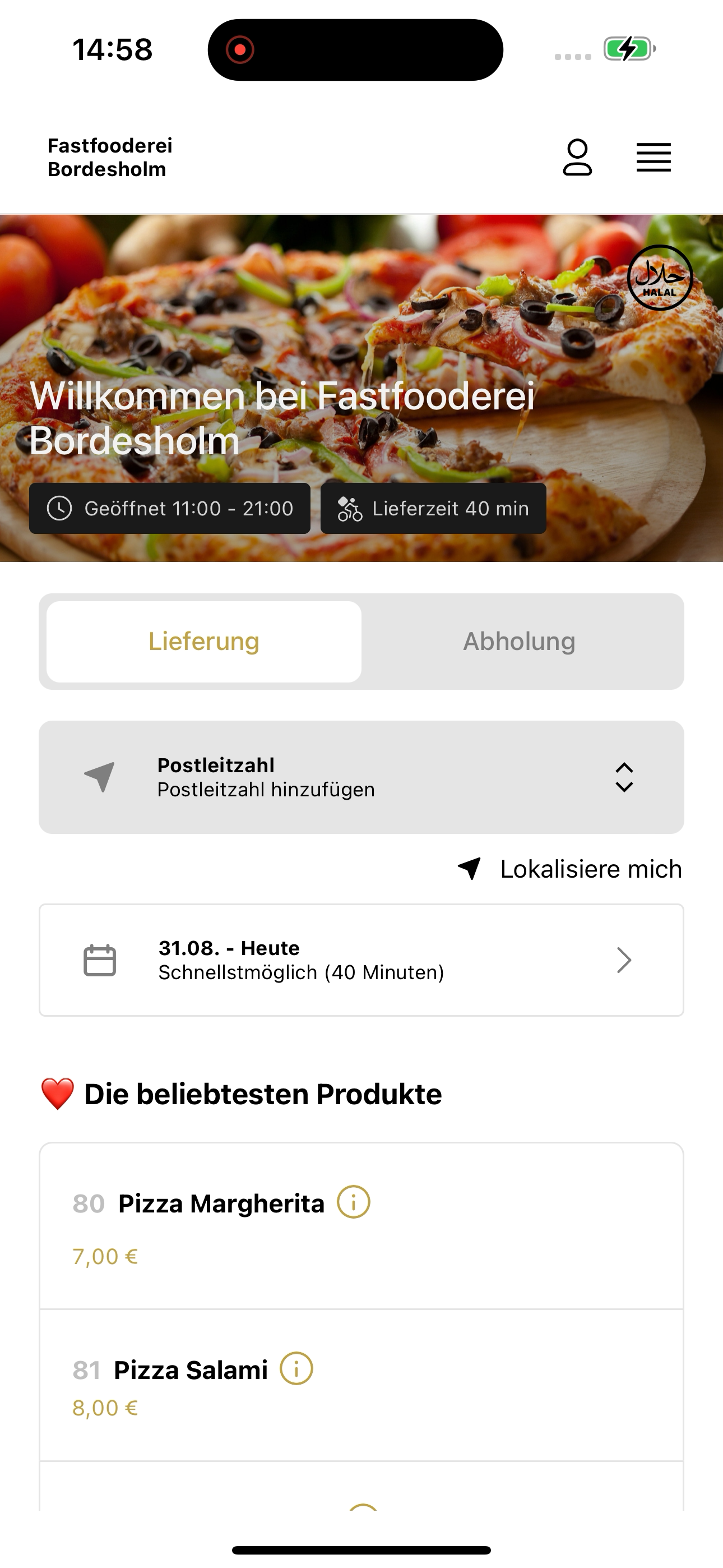
Task: Show info for Pizza Margherita
Action: coord(354,1202)
